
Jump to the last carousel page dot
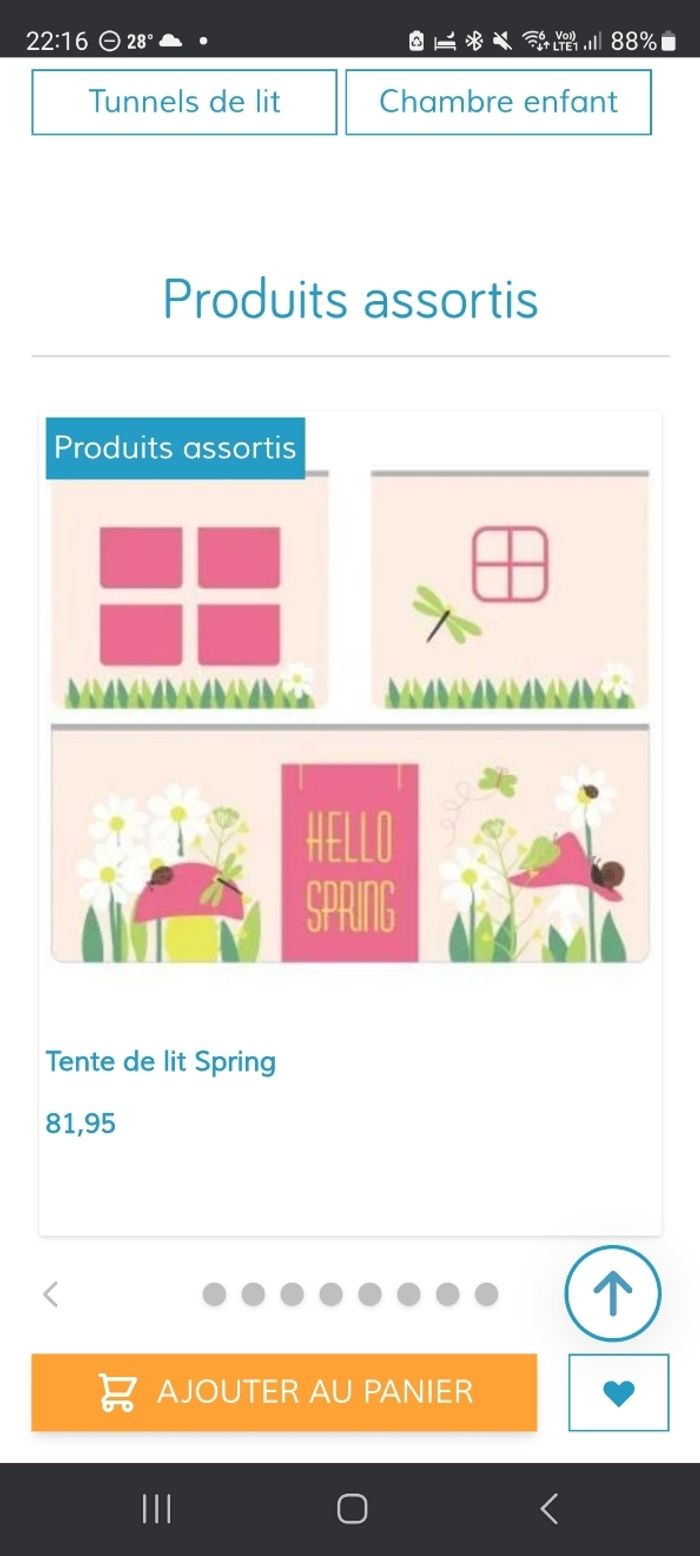pos(486,1294)
